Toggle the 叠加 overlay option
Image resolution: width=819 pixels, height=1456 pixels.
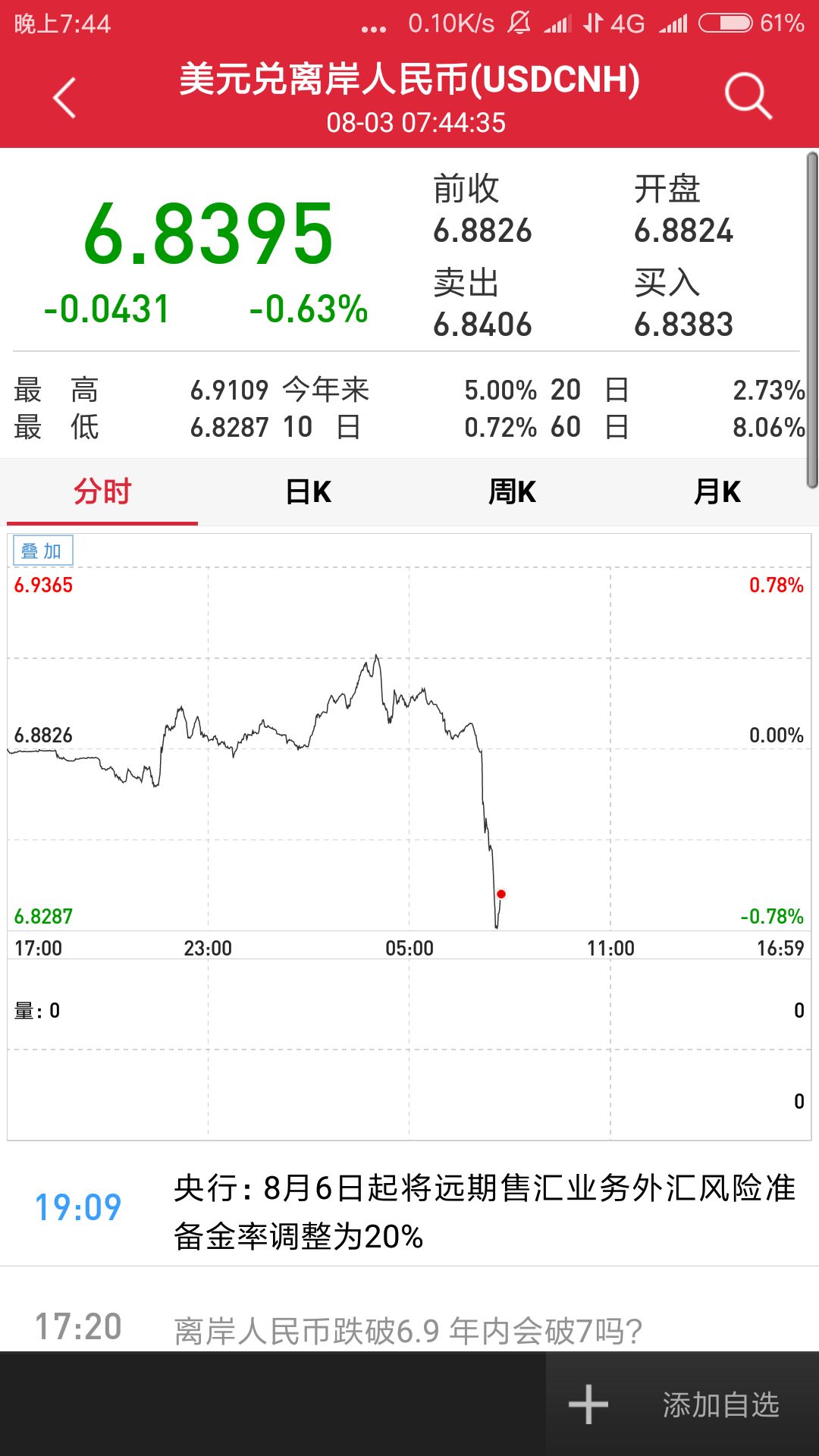43,551
